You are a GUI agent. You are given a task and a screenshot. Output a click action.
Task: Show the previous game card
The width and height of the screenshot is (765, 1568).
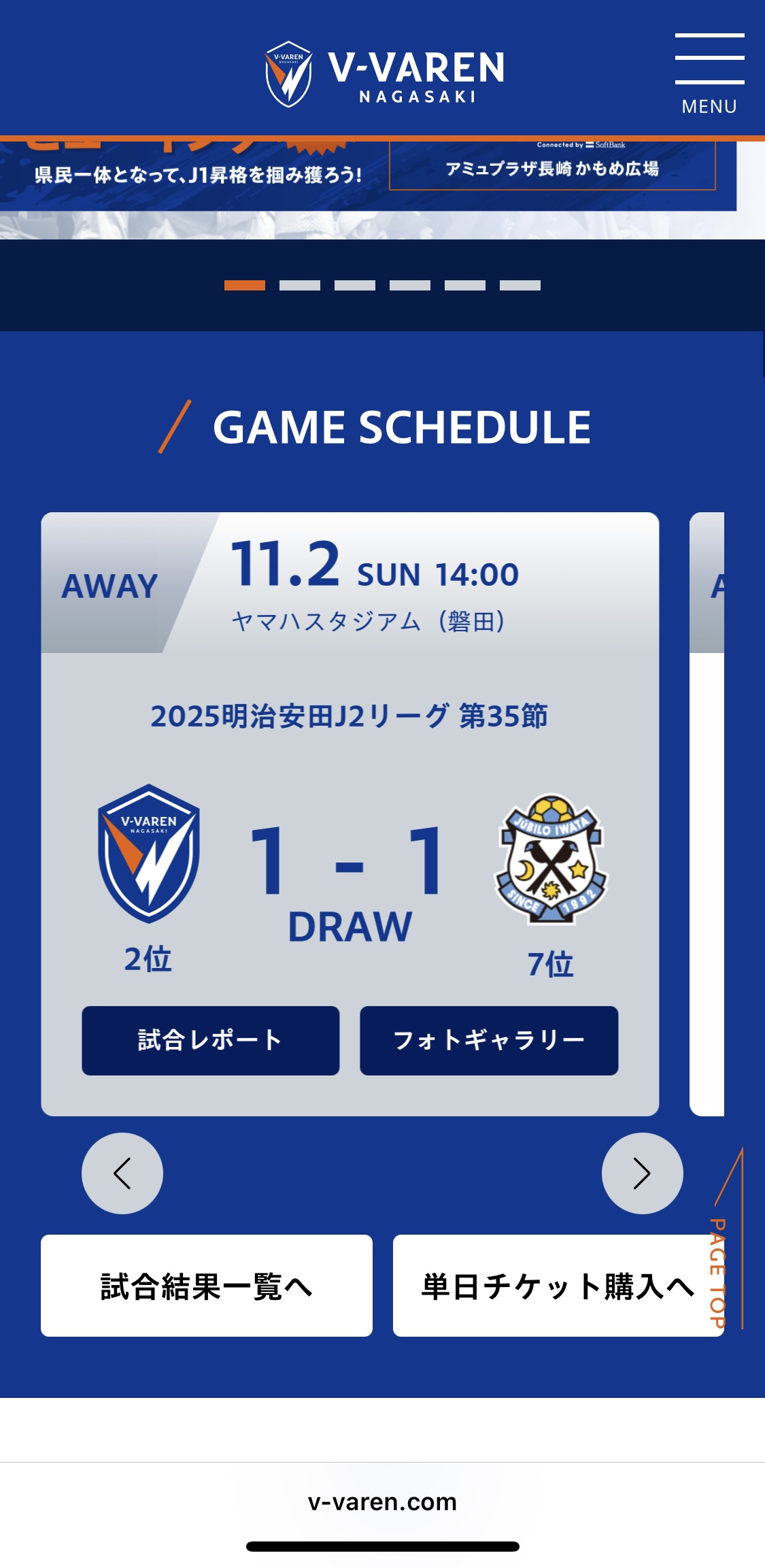pos(122,1173)
